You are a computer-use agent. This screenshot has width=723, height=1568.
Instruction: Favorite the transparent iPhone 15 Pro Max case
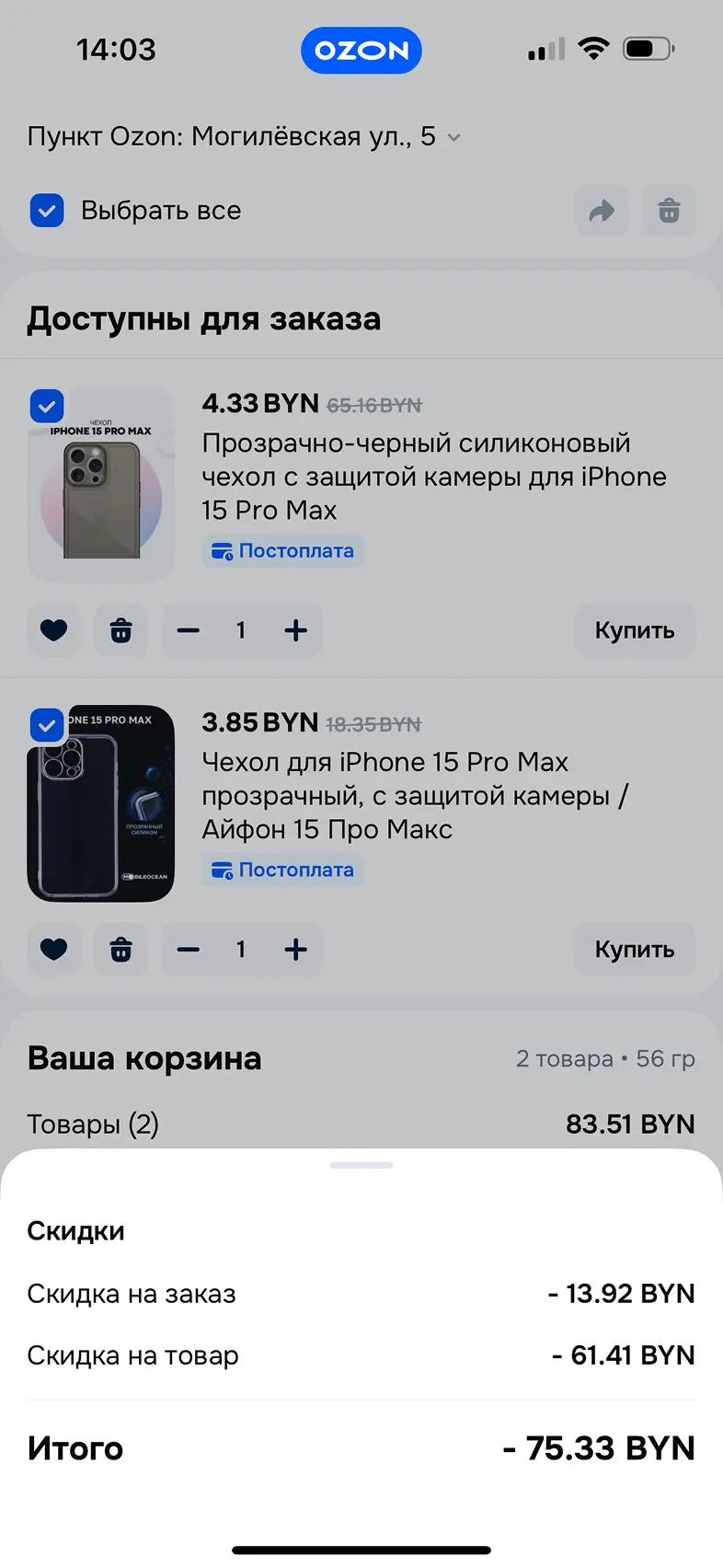[54, 950]
